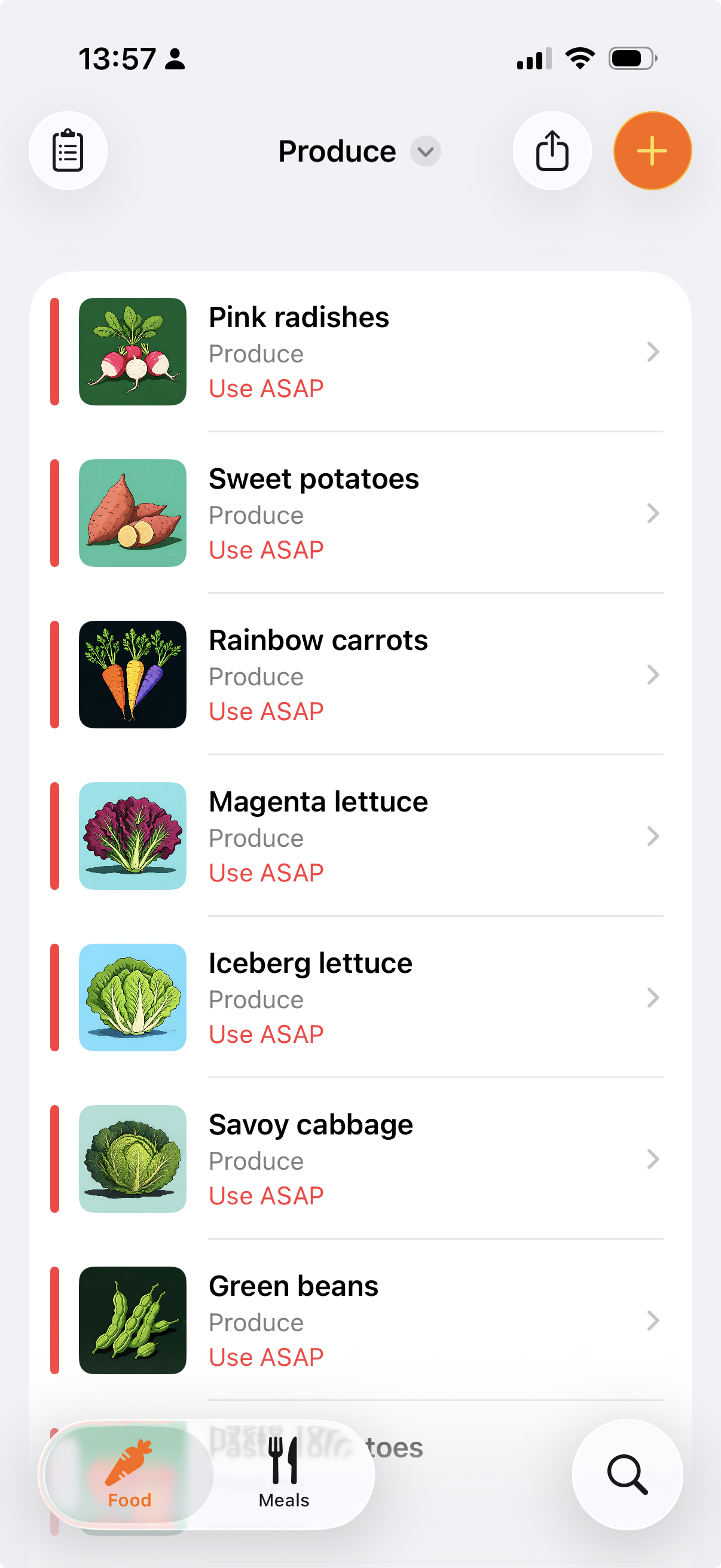Tap the Use ASAP label on Green beans
The height and width of the screenshot is (1568, 721).
pos(265,1357)
